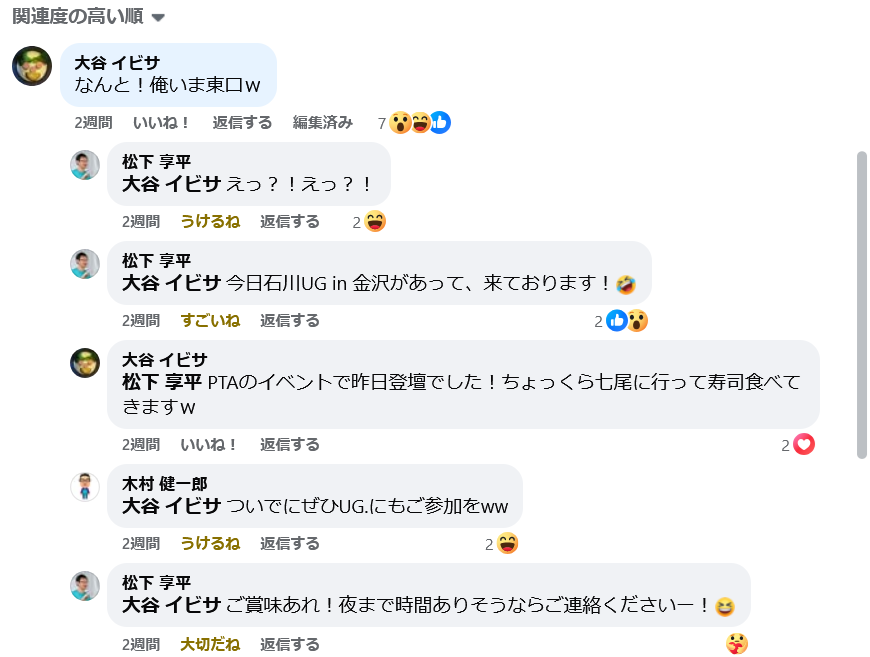Reply to the なんと！俺いま東口w comment

242,123
